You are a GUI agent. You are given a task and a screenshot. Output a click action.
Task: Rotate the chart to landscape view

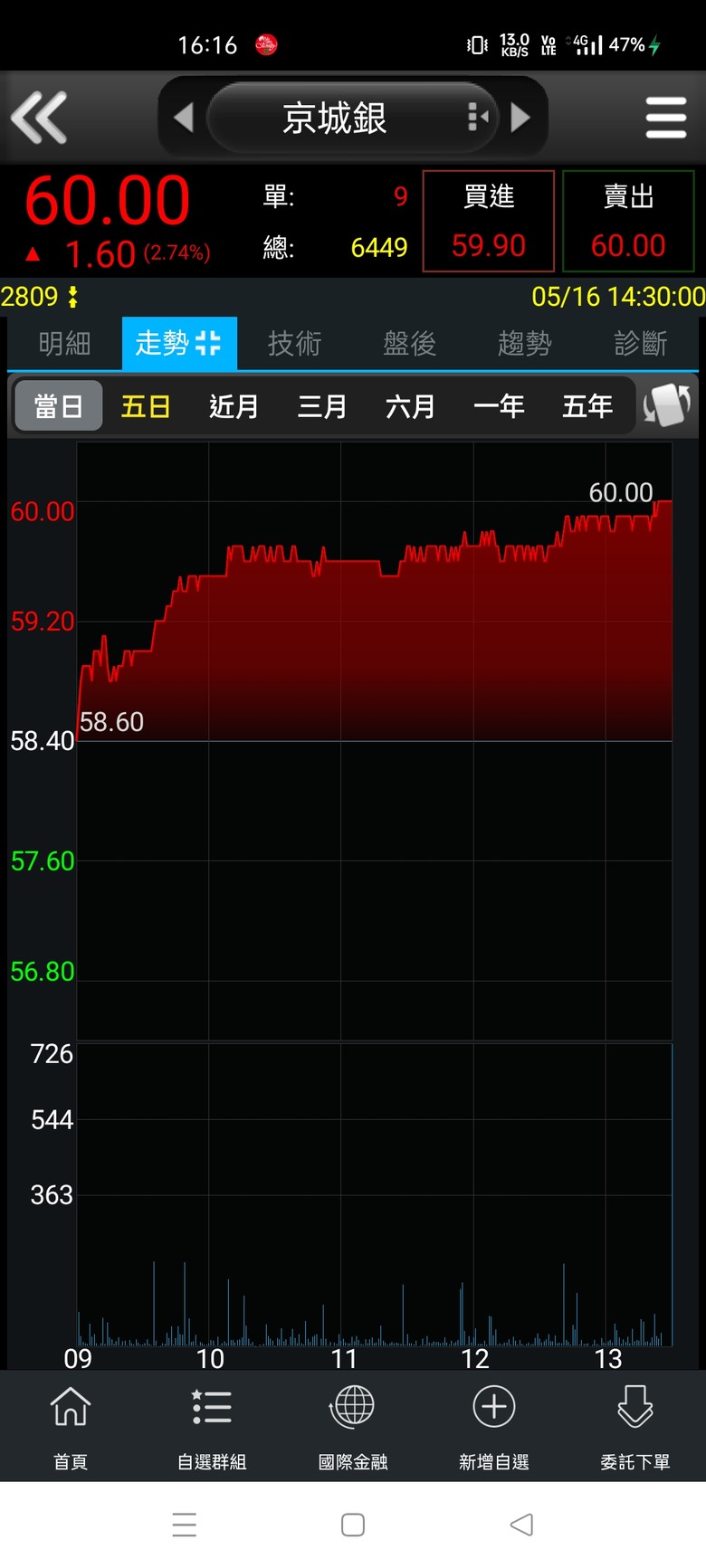(x=667, y=405)
